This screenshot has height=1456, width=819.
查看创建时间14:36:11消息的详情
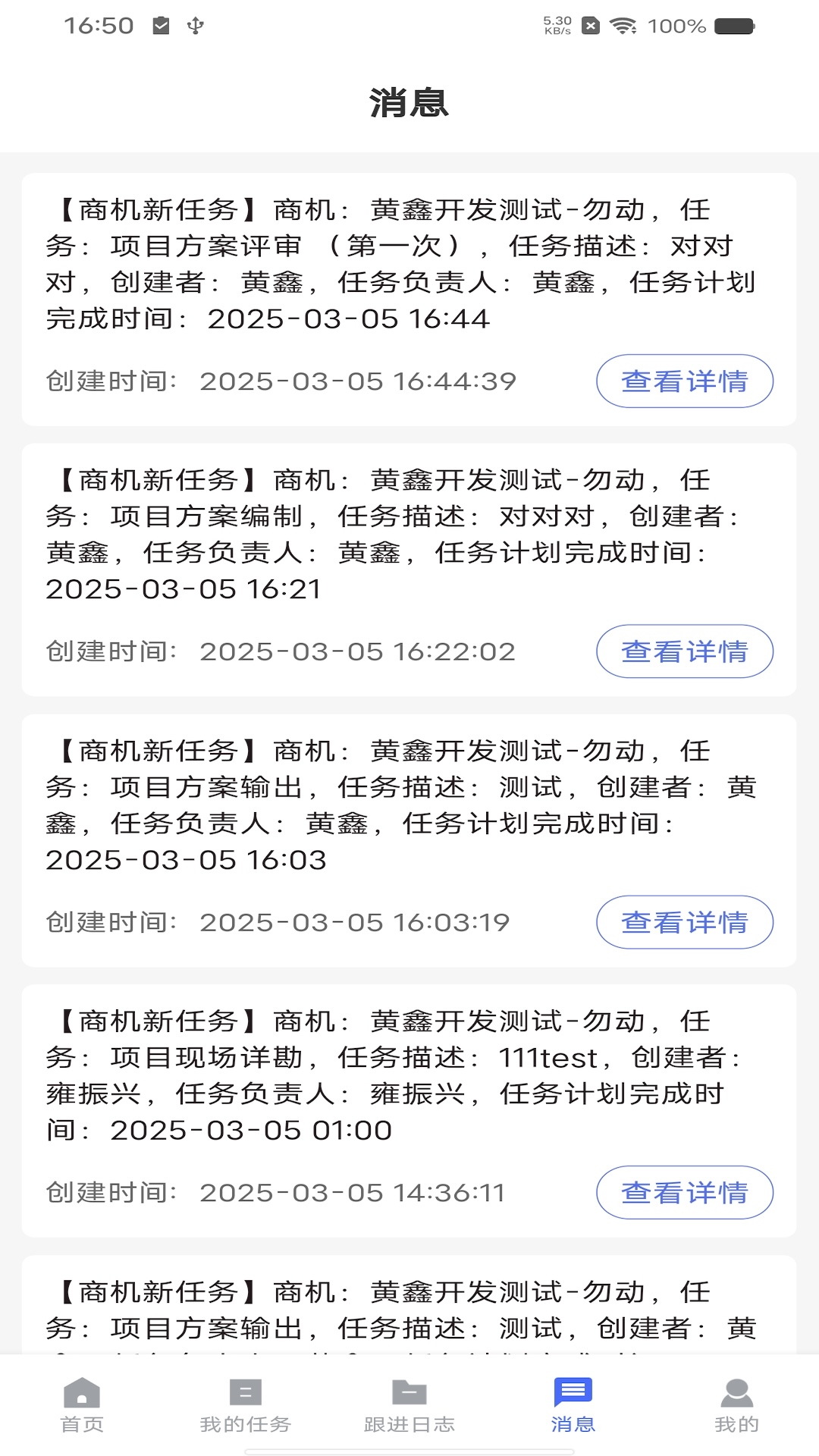tap(684, 1192)
